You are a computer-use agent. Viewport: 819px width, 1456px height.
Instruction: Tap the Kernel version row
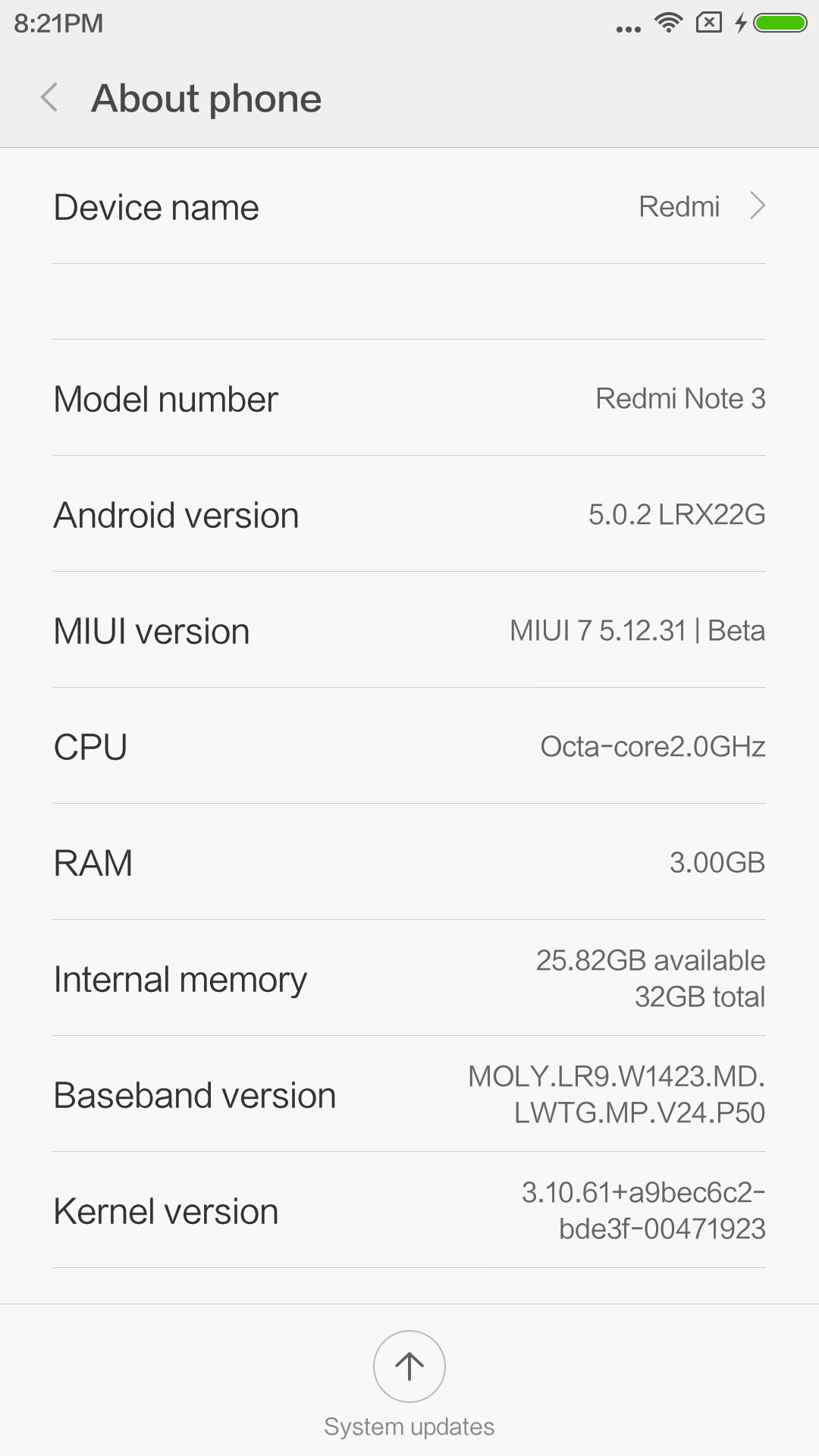point(409,1210)
